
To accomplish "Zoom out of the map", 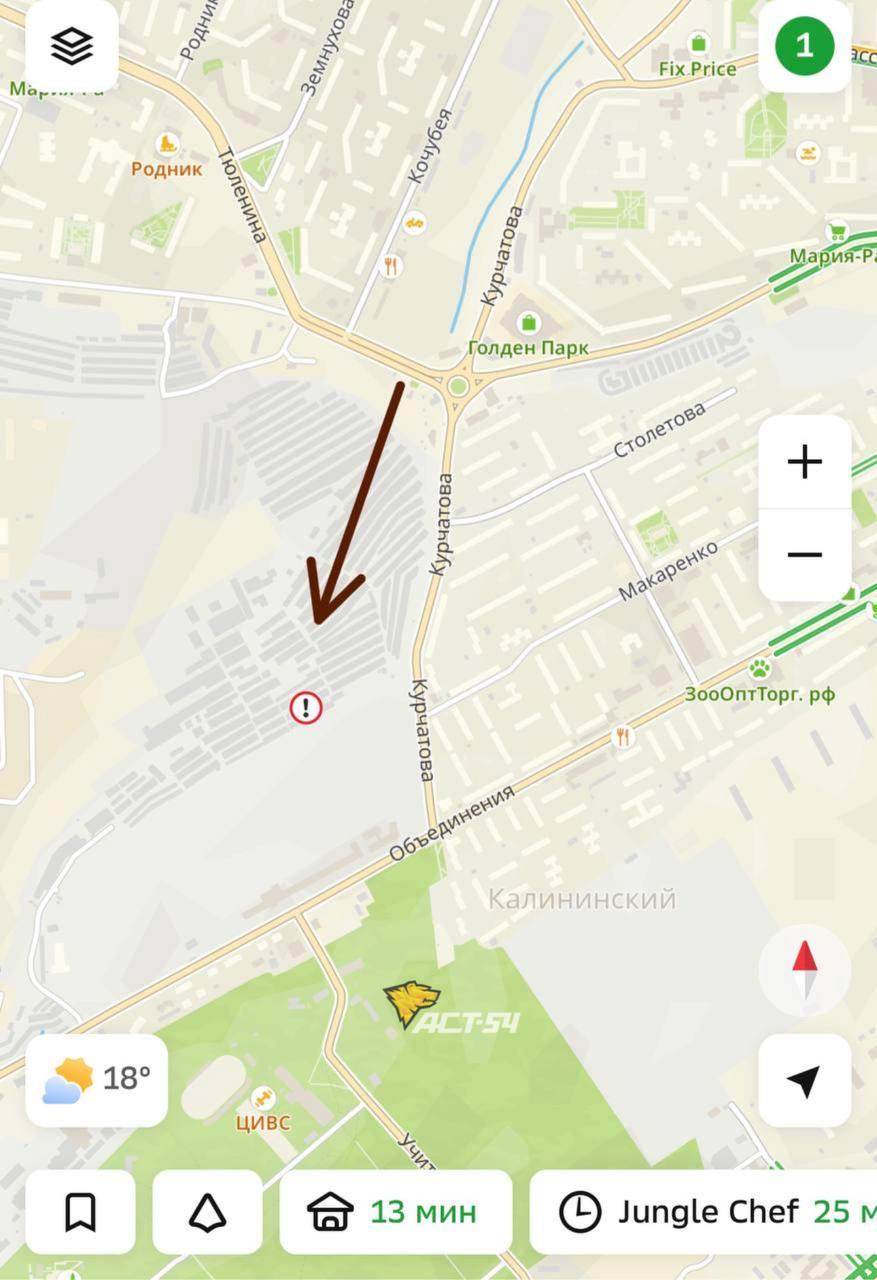I will [804, 554].
